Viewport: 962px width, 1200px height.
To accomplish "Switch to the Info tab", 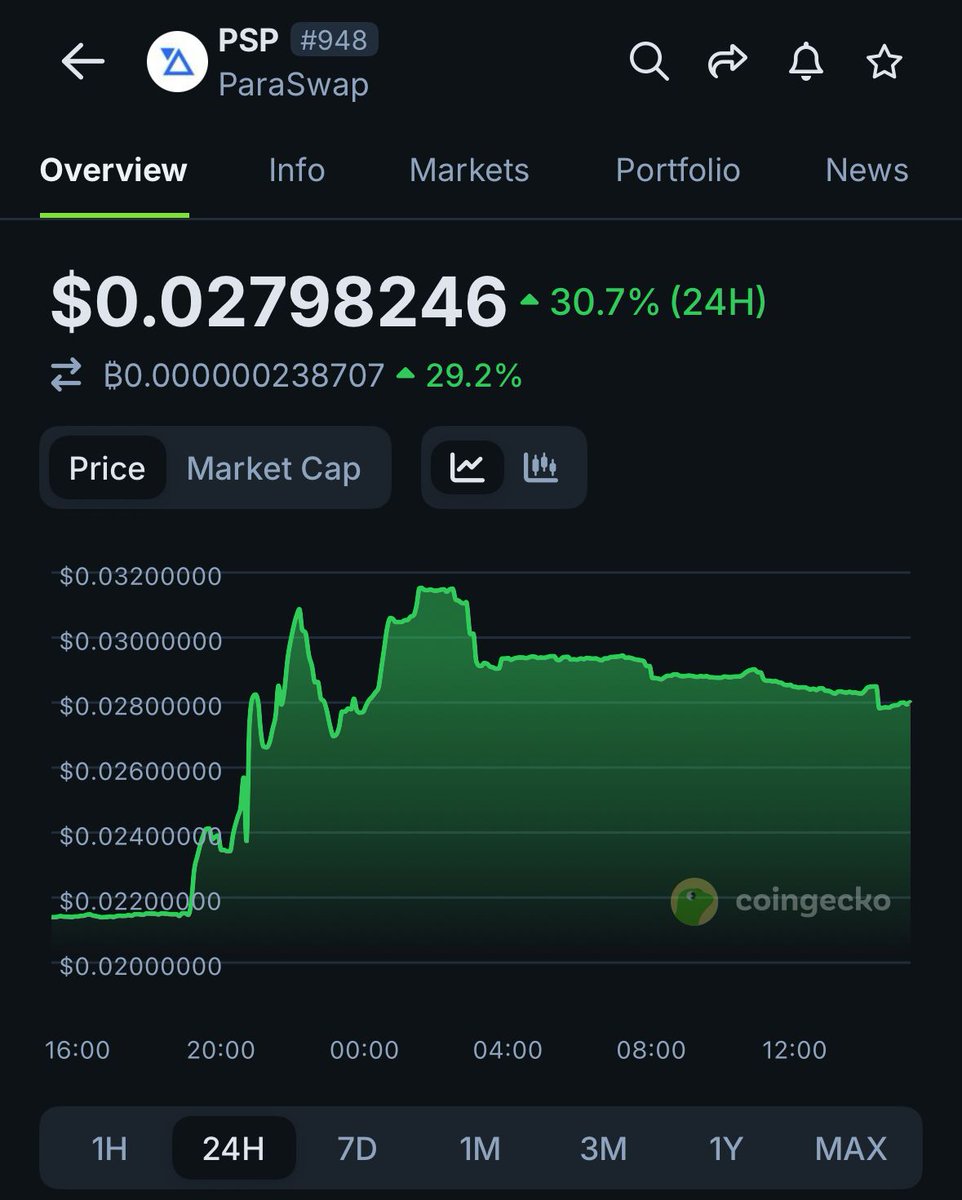I will 296,170.
